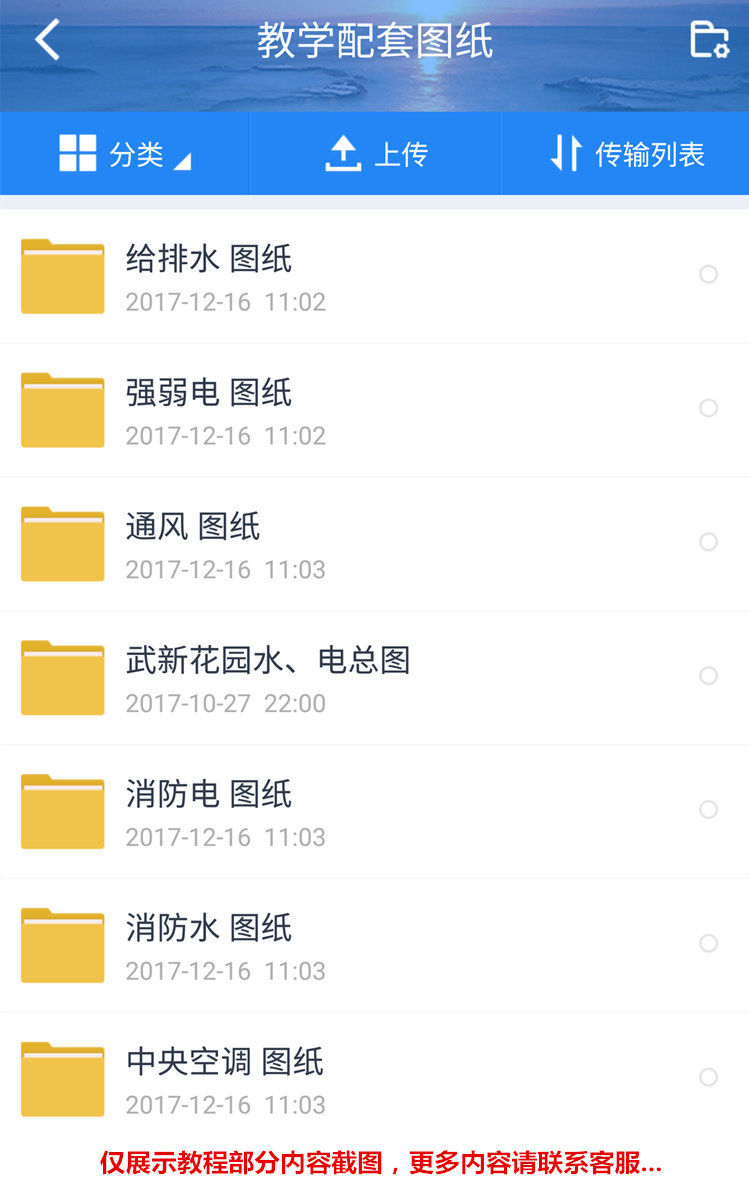Screen dimensions: 749x1201
Task: Open the 消防水 图纸 folder row
Action: click(300, 943)
